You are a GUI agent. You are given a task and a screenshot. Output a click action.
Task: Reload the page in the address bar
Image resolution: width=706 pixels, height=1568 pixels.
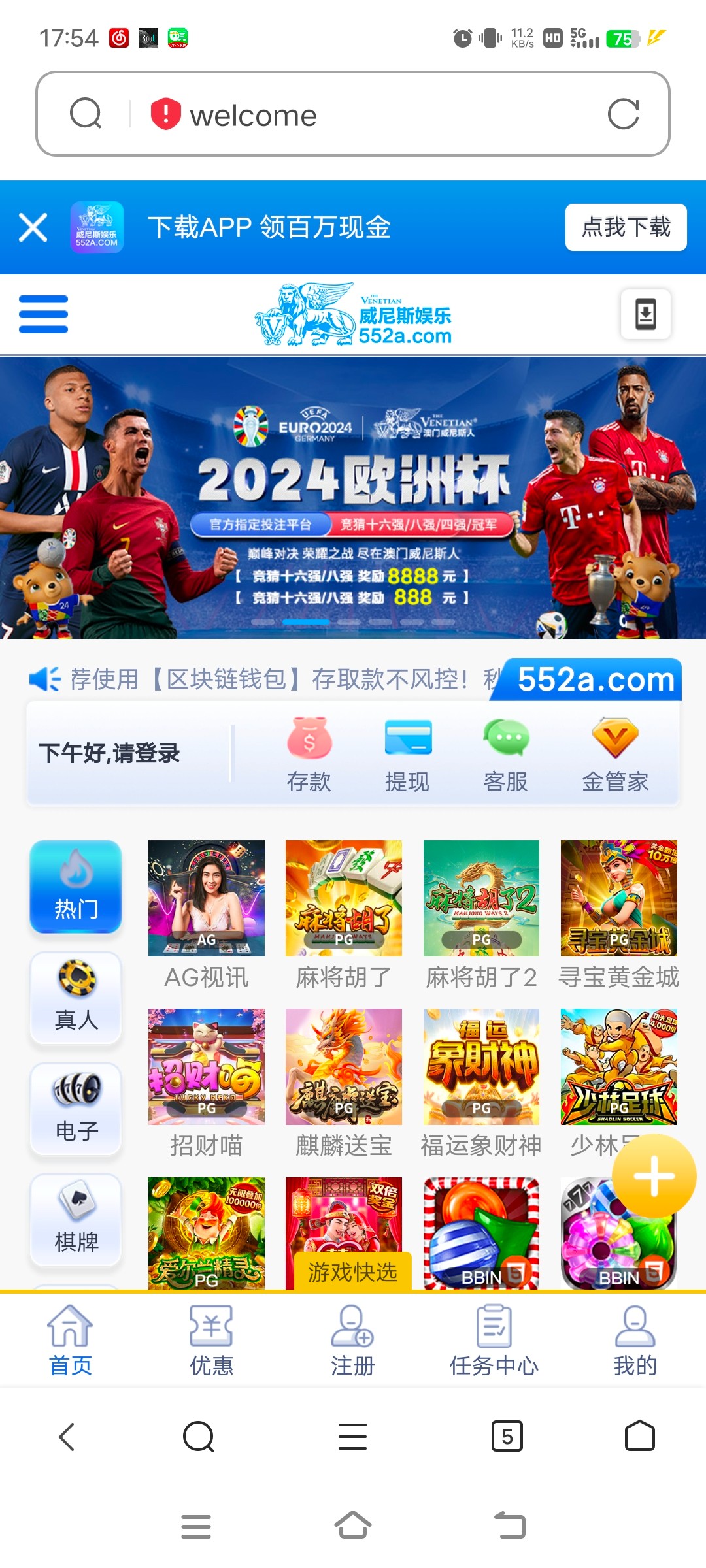[623, 114]
